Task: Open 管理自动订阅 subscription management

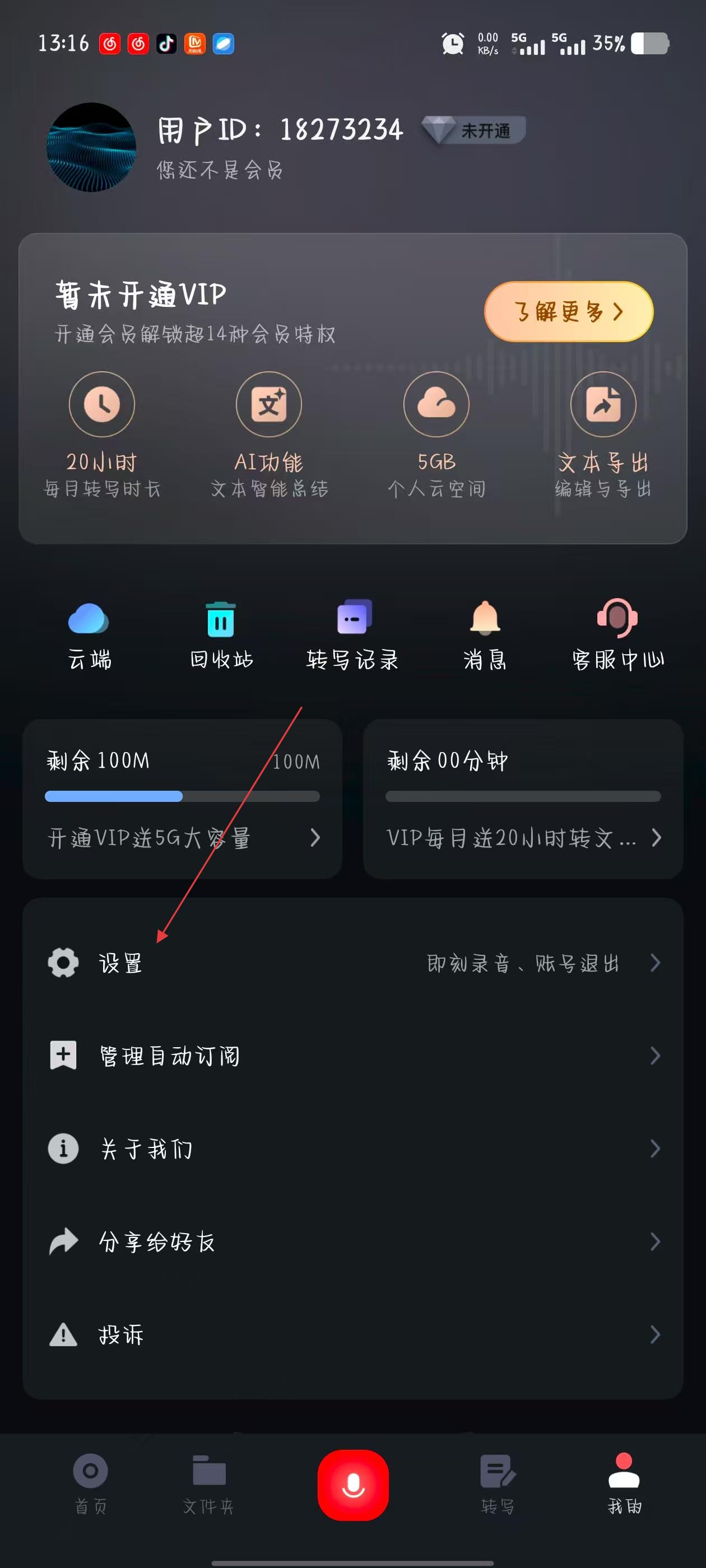Action: click(x=352, y=1056)
